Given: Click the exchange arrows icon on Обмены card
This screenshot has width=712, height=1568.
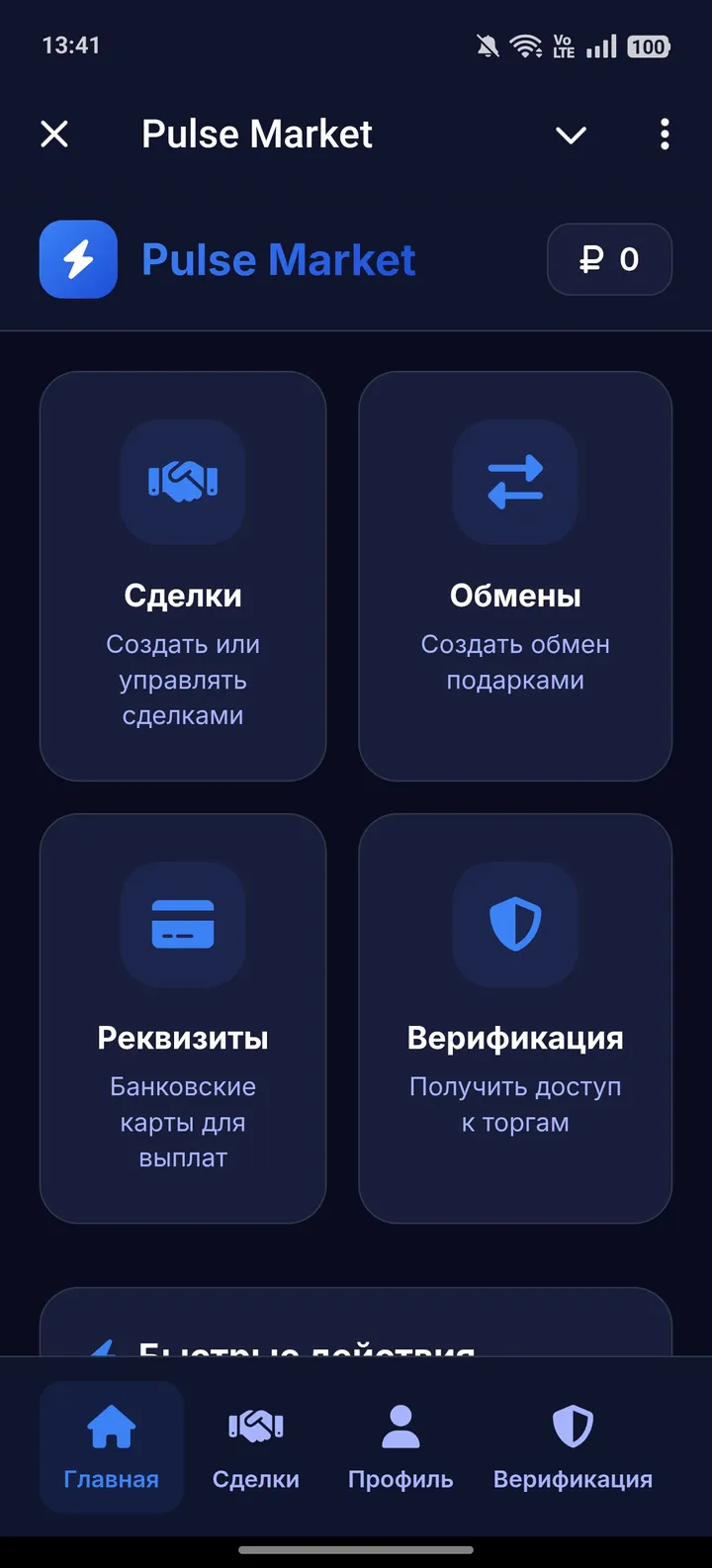Looking at the screenshot, I should pyautogui.click(x=514, y=482).
